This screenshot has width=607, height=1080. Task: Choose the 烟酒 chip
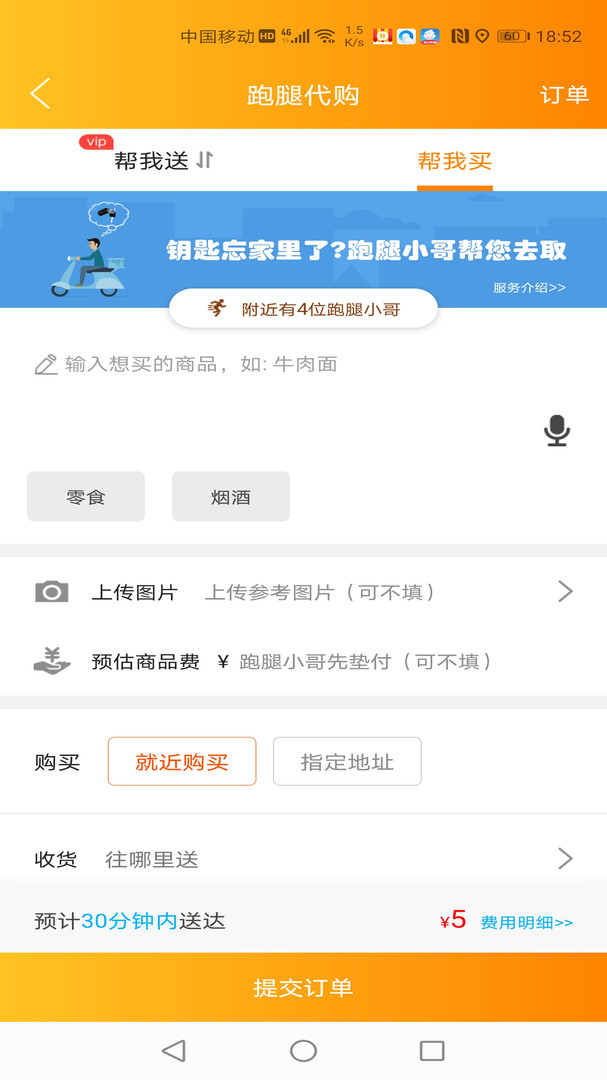(x=231, y=497)
